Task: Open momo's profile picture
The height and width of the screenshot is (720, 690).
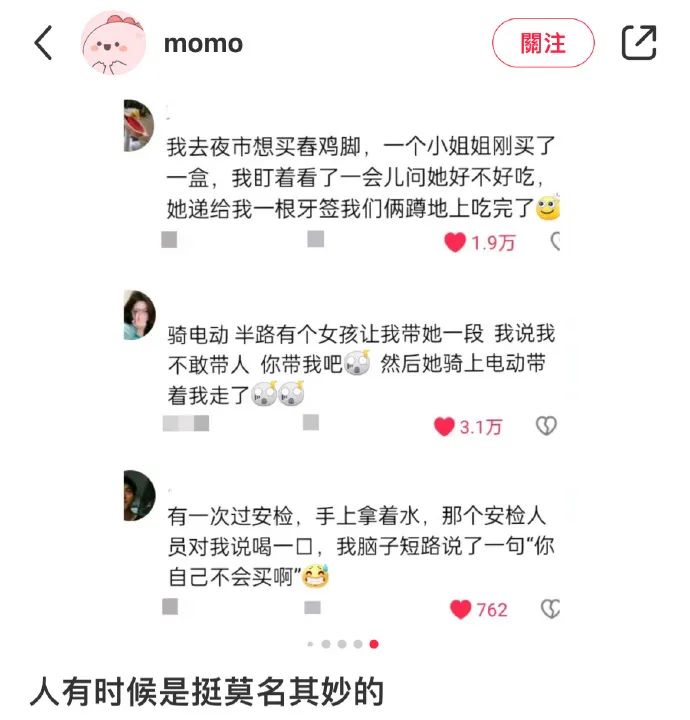Action: 114,43
